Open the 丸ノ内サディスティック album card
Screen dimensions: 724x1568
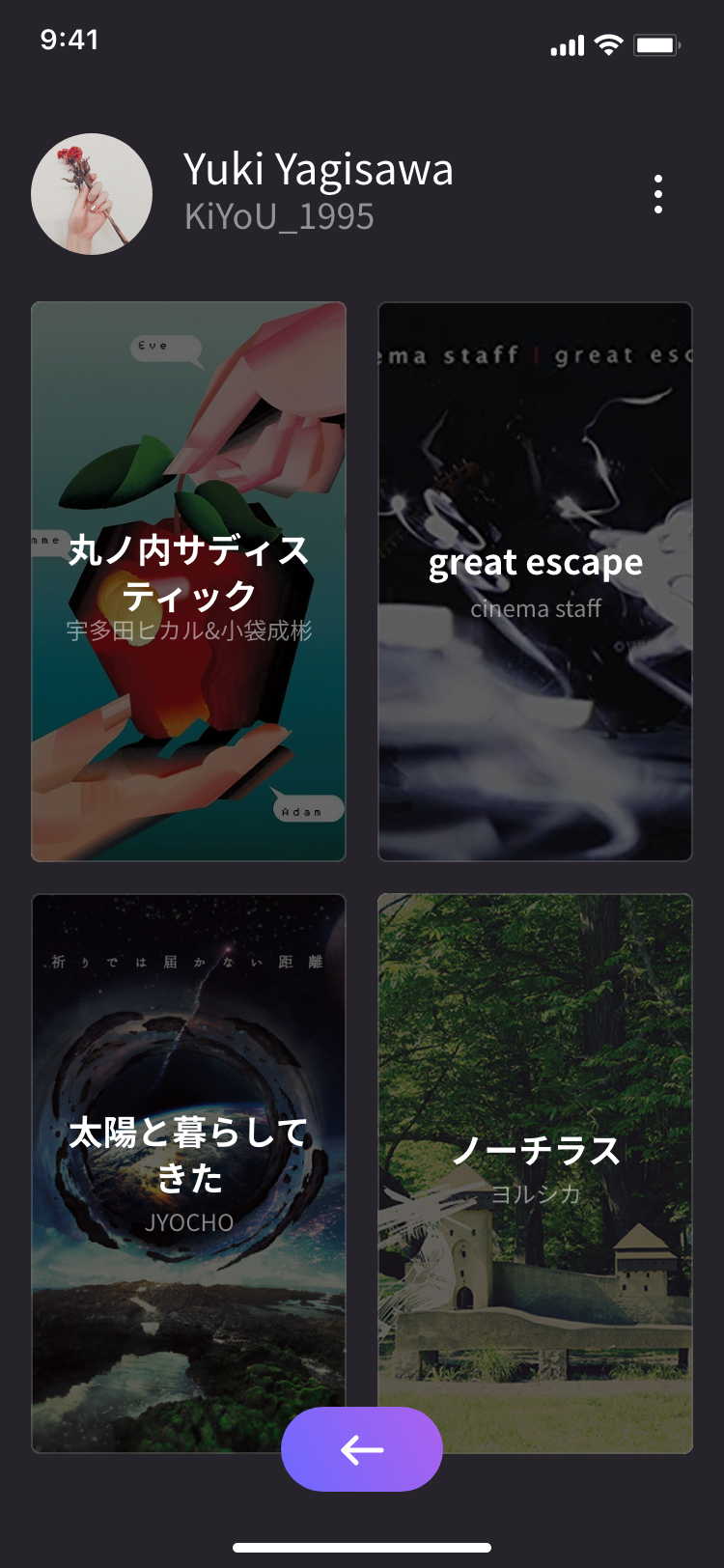click(x=188, y=581)
